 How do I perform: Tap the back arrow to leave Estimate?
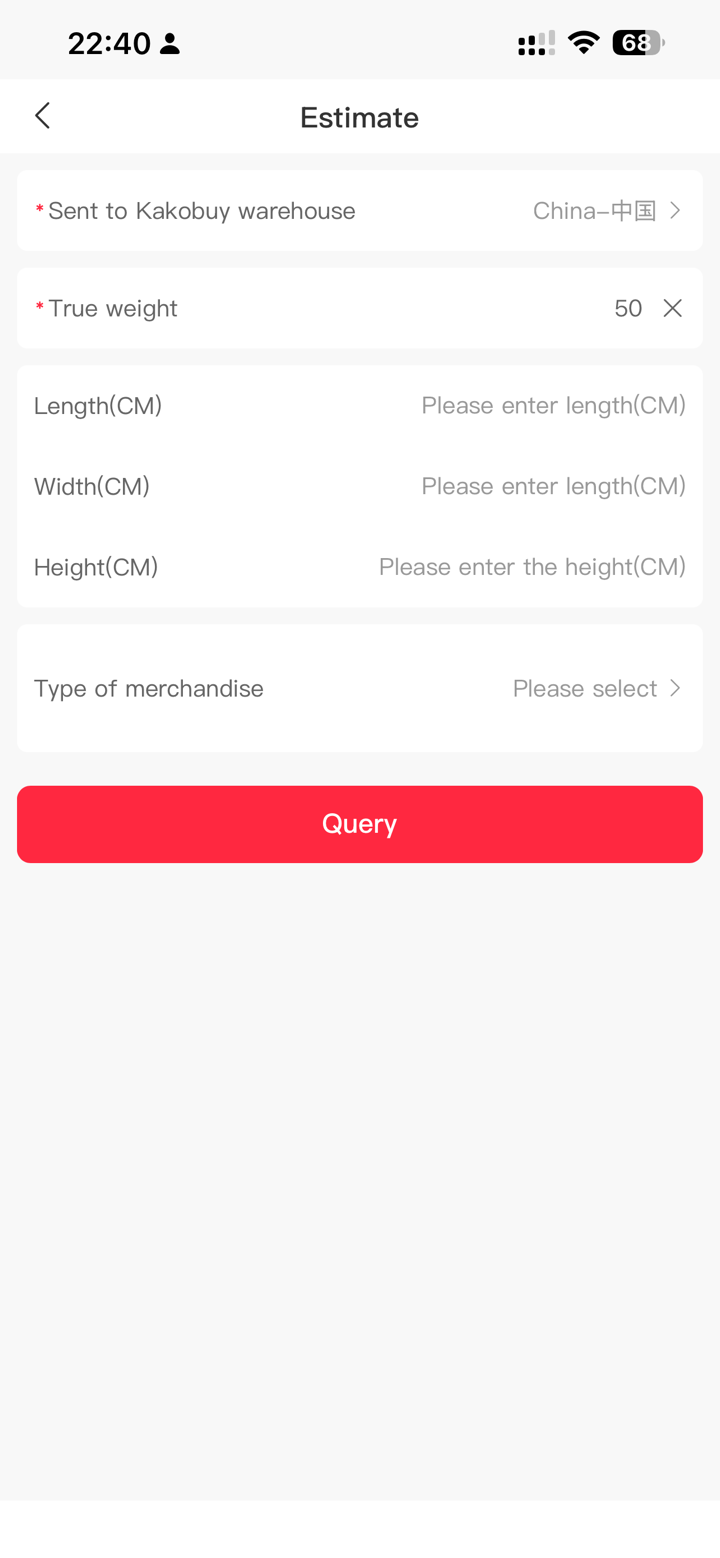tap(42, 115)
